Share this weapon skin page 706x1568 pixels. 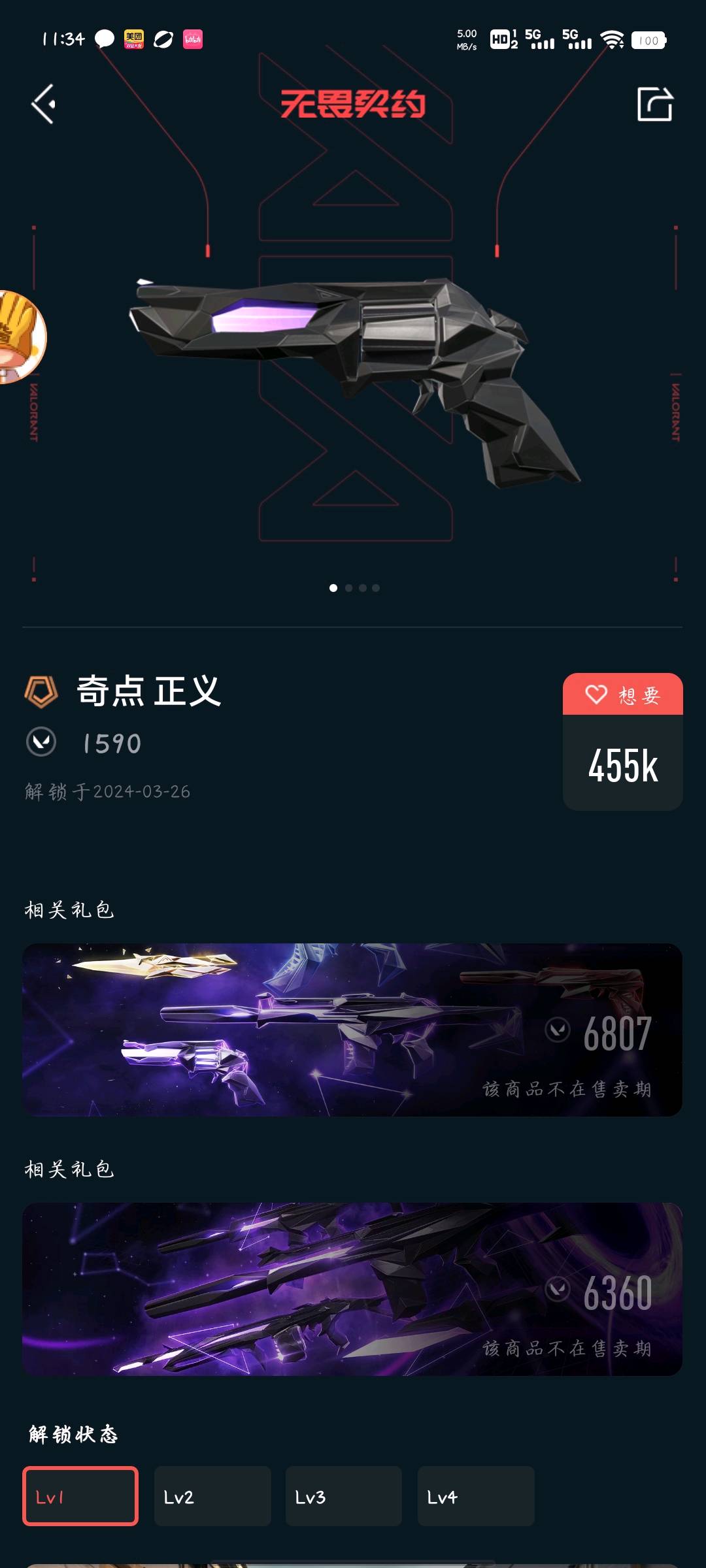[654, 104]
